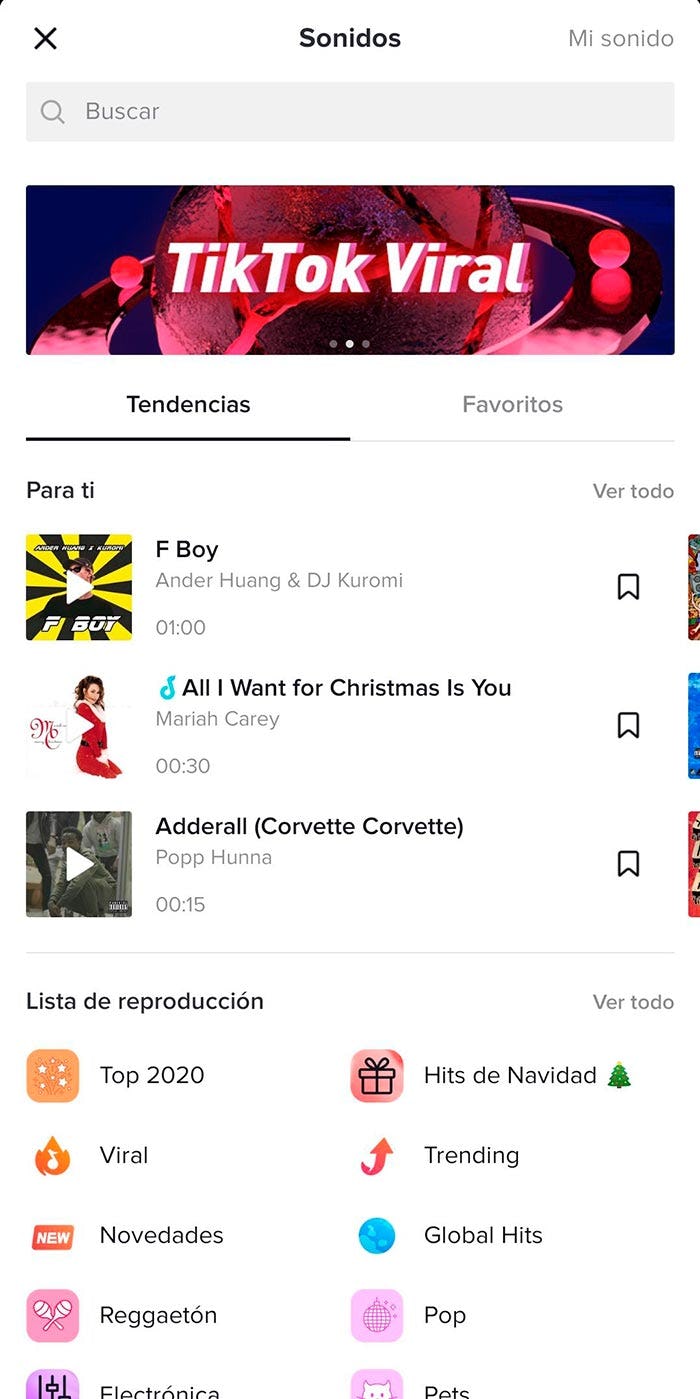
Task: View all Para ti sounds
Action: click(x=633, y=491)
